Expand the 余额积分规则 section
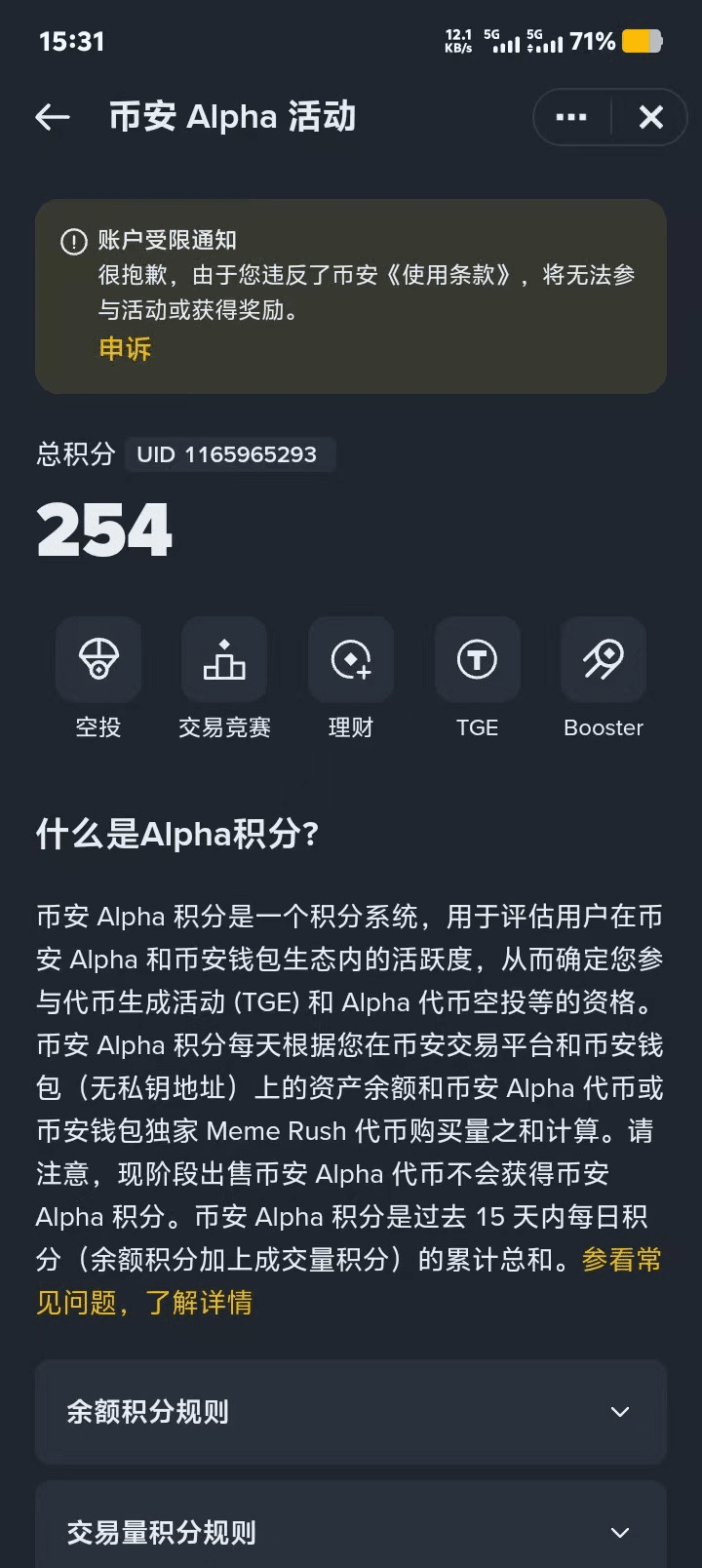Image resolution: width=702 pixels, height=1568 pixels. 351,1412
